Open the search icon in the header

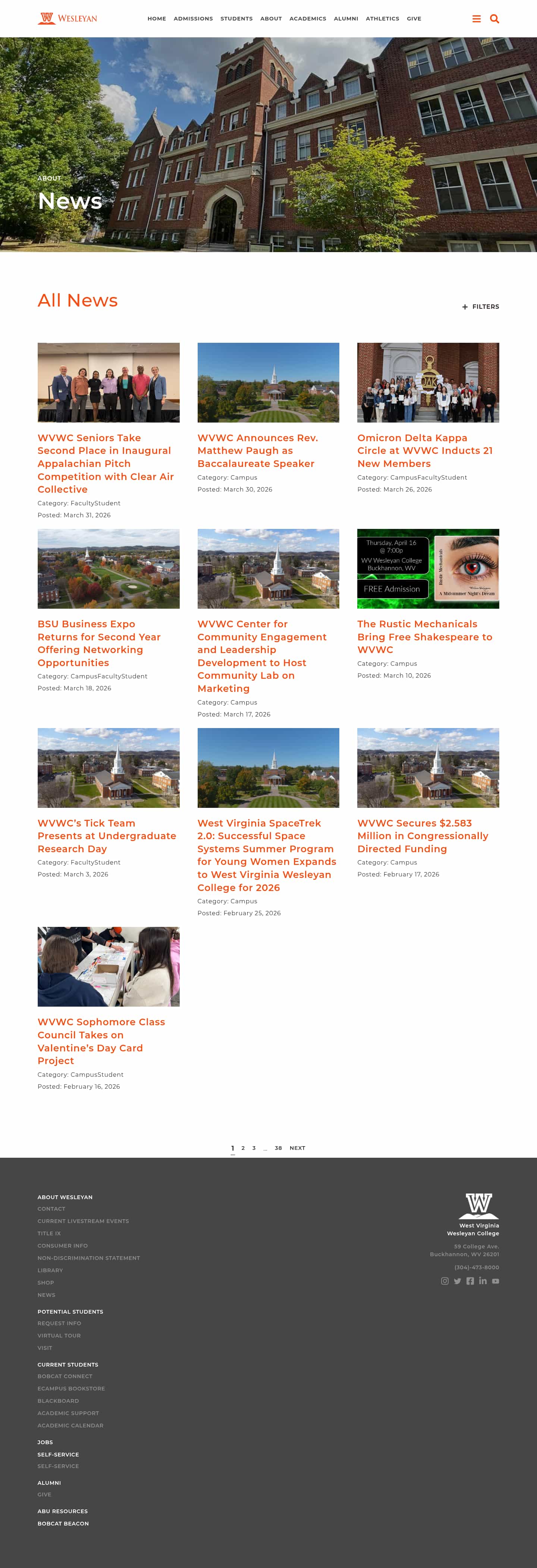point(494,18)
